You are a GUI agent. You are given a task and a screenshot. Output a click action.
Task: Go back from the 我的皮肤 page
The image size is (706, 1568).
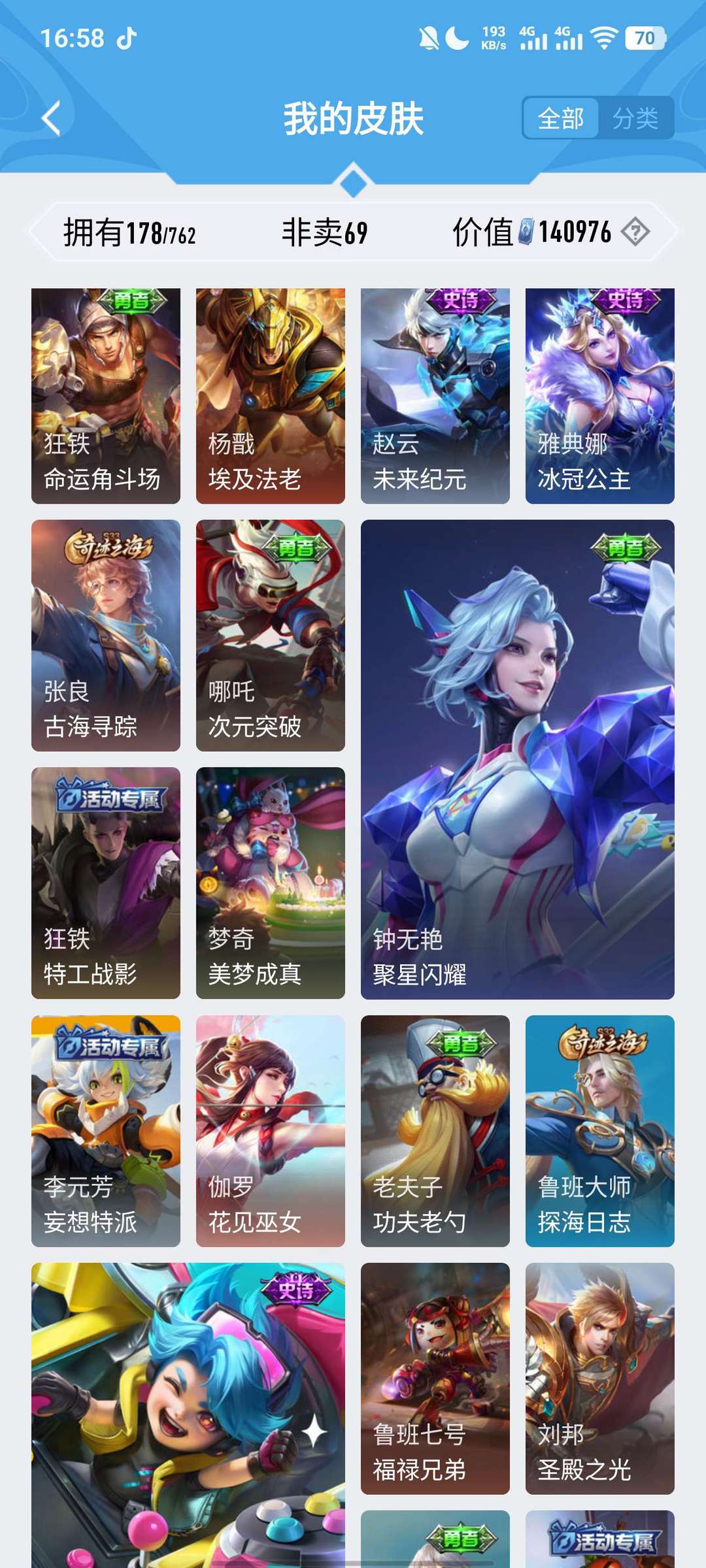click(52, 118)
